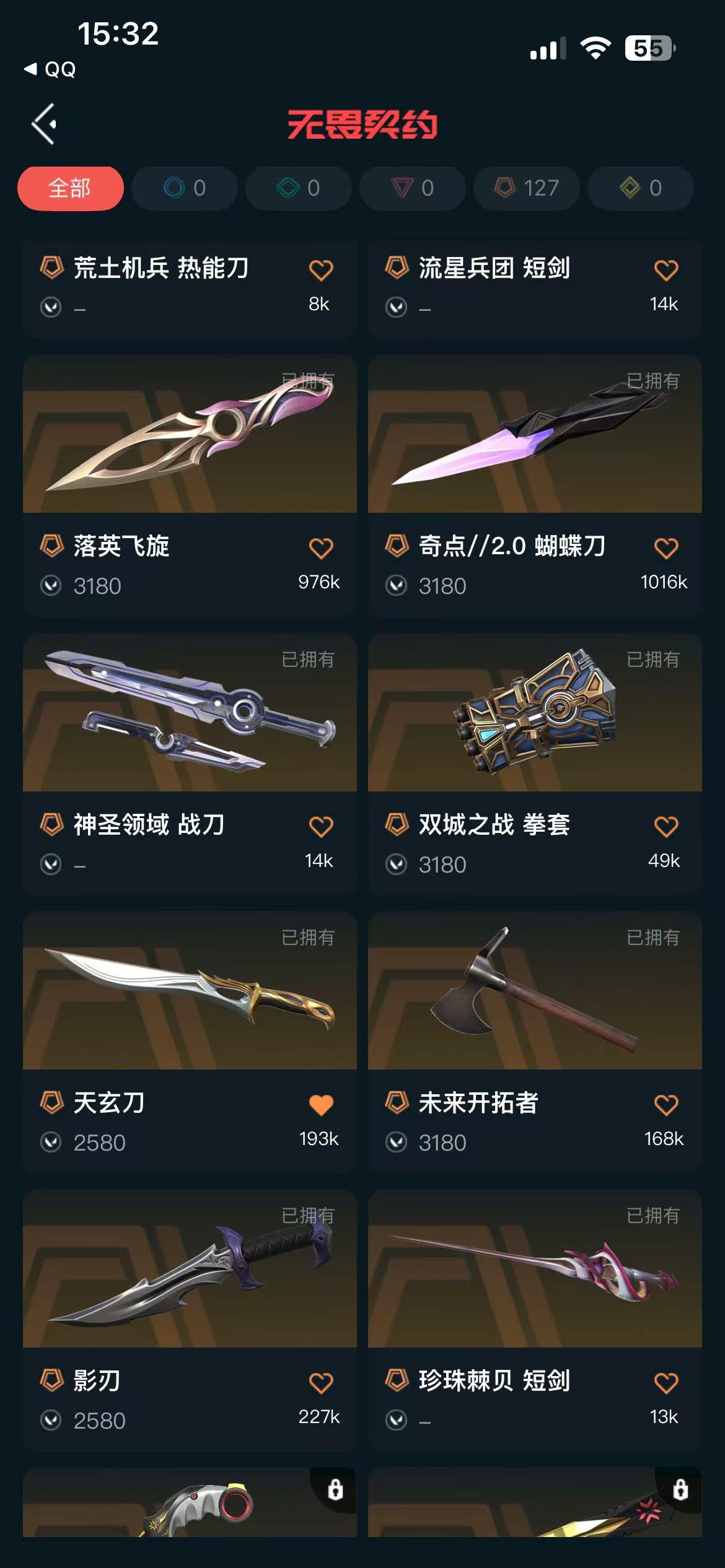
Task: Favorite 流星兵团 短剑 with the heart
Action: pyautogui.click(x=666, y=270)
